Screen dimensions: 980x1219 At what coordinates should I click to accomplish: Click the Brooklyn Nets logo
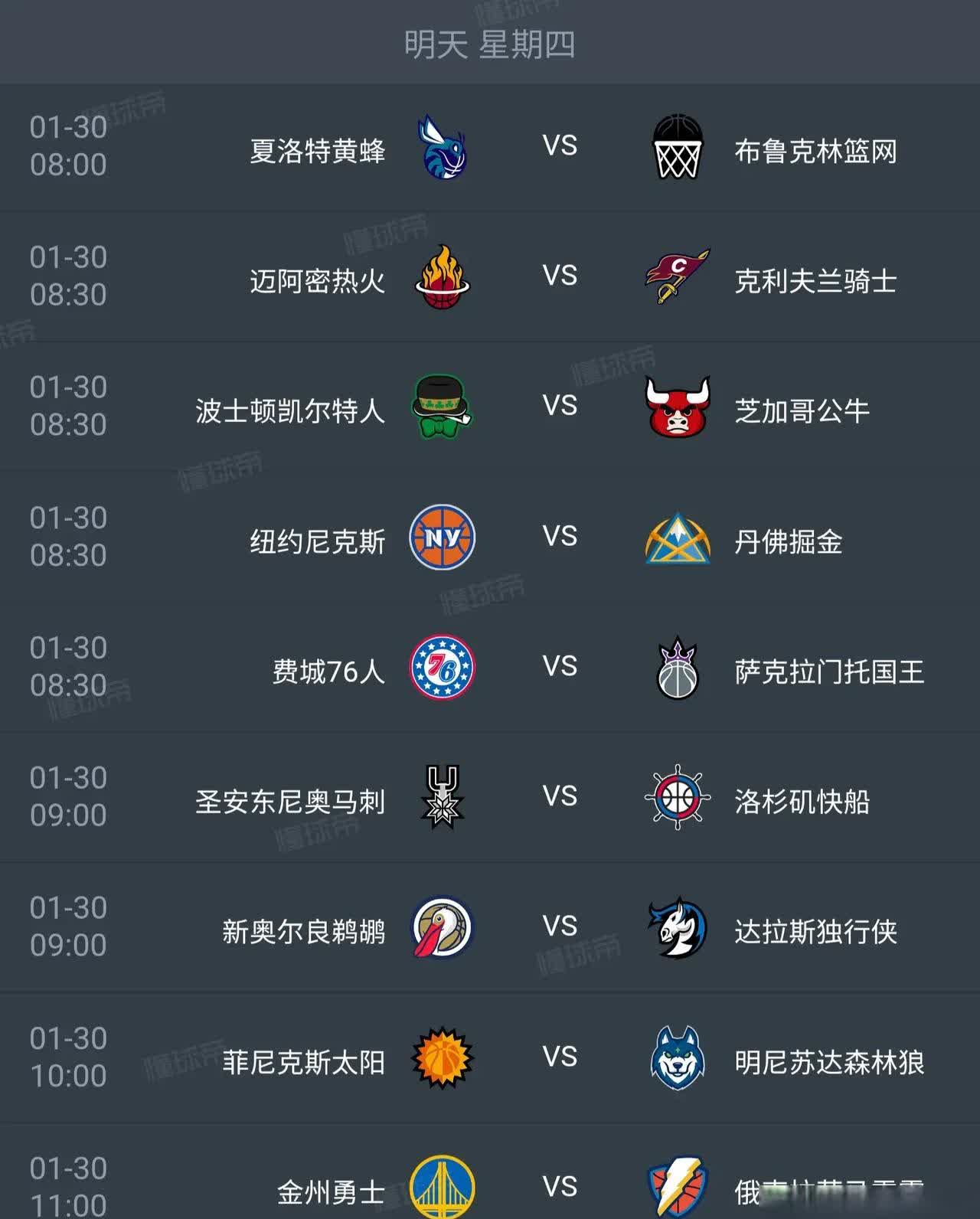point(677,151)
